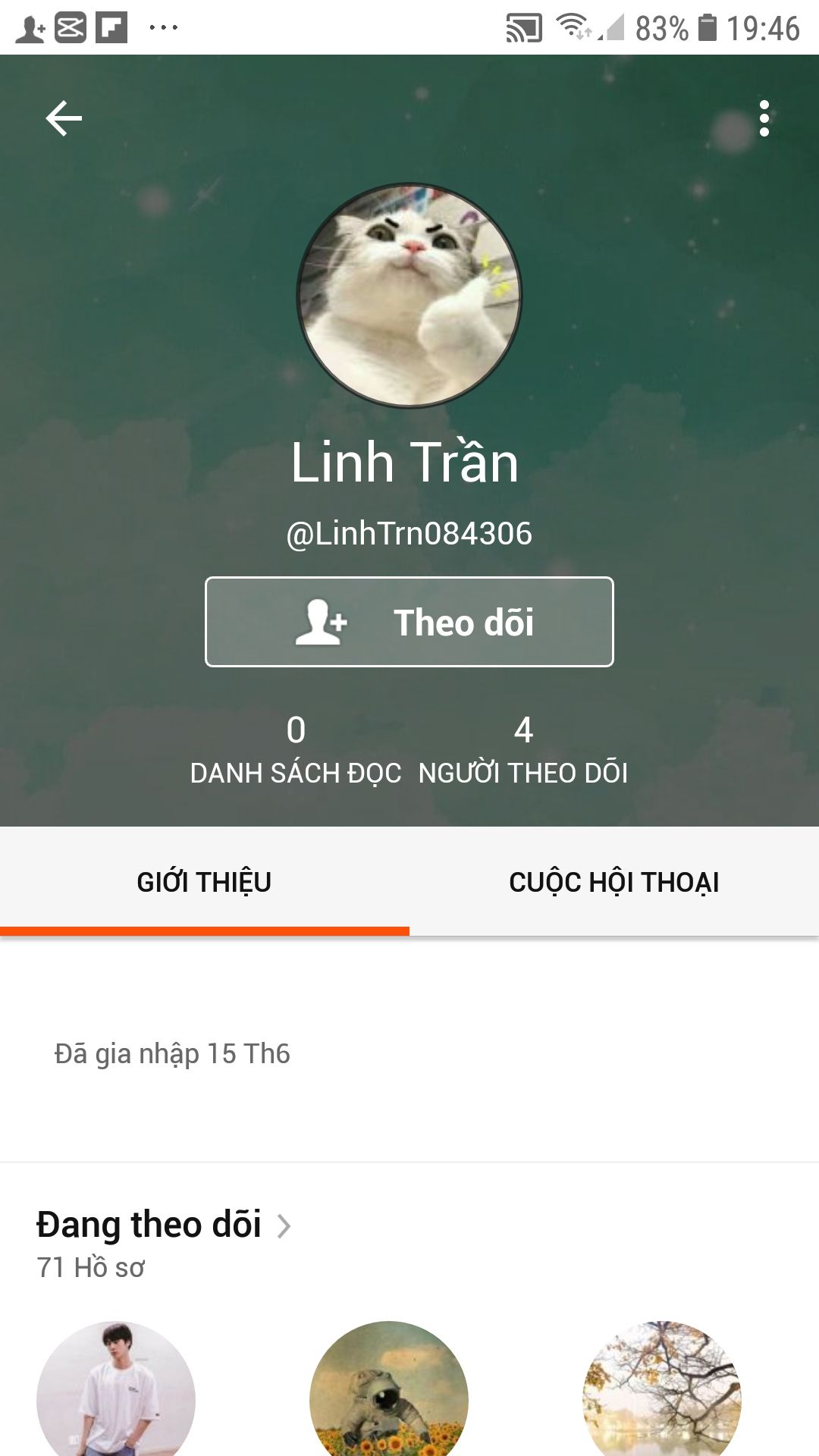Go back using the arrow icon
The image size is (819, 1456).
tap(64, 118)
